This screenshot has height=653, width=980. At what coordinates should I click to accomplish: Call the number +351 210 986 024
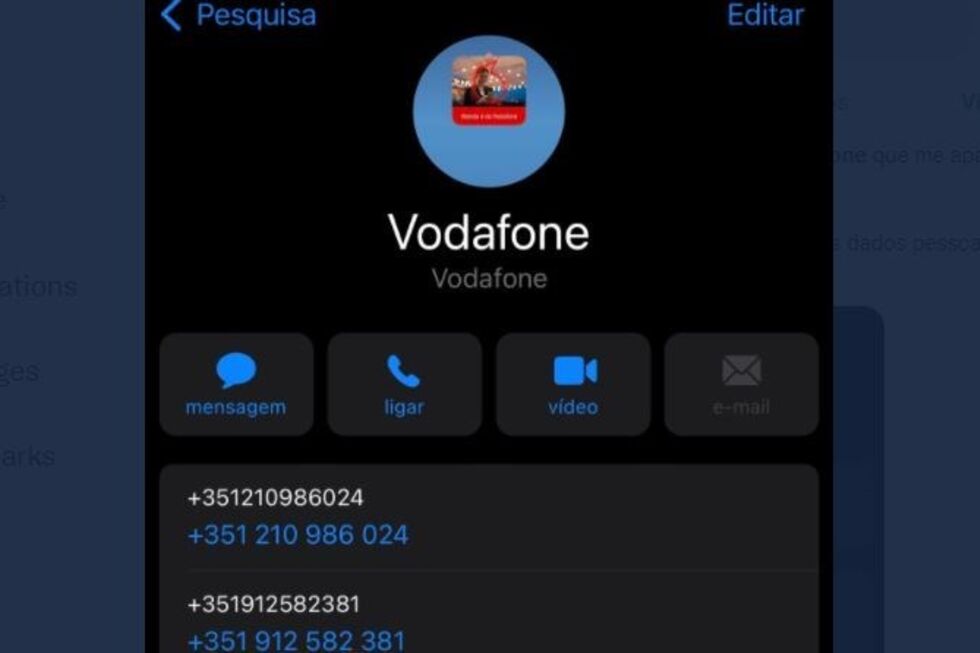[298, 535]
